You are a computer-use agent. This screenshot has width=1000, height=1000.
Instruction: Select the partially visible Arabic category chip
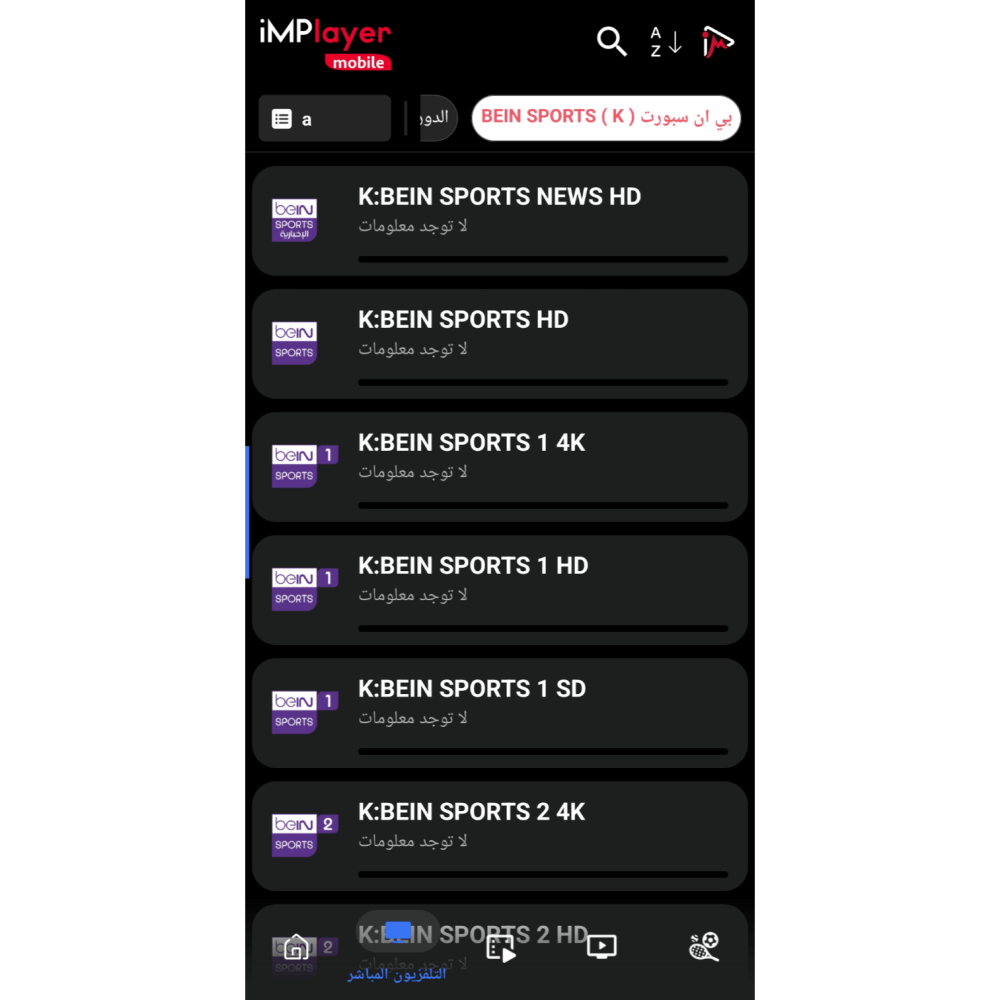click(x=438, y=118)
